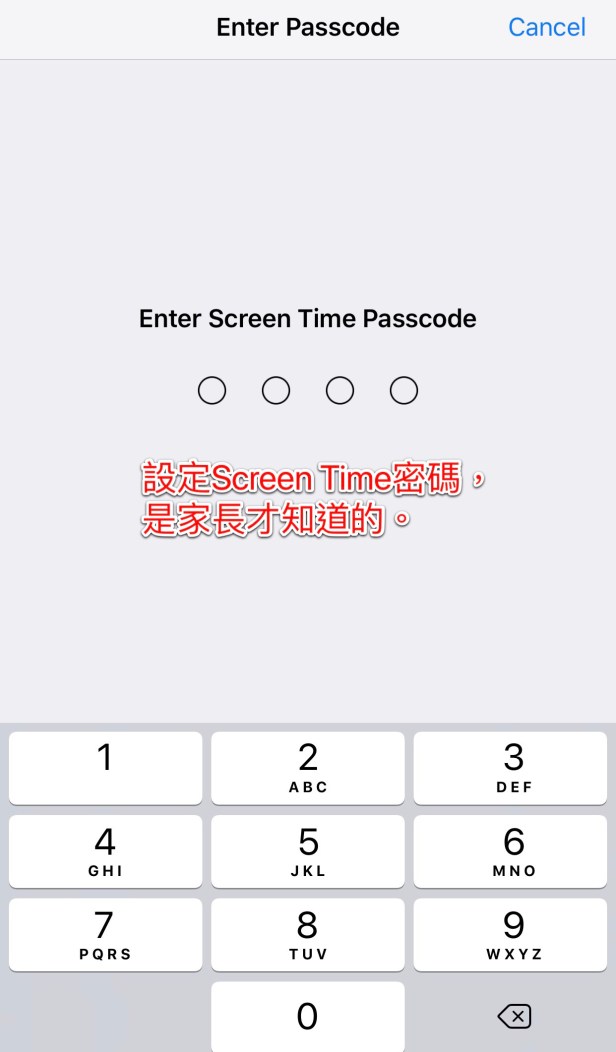
Task: Choose the 9 WXYZ key
Action: (x=513, y=934)
